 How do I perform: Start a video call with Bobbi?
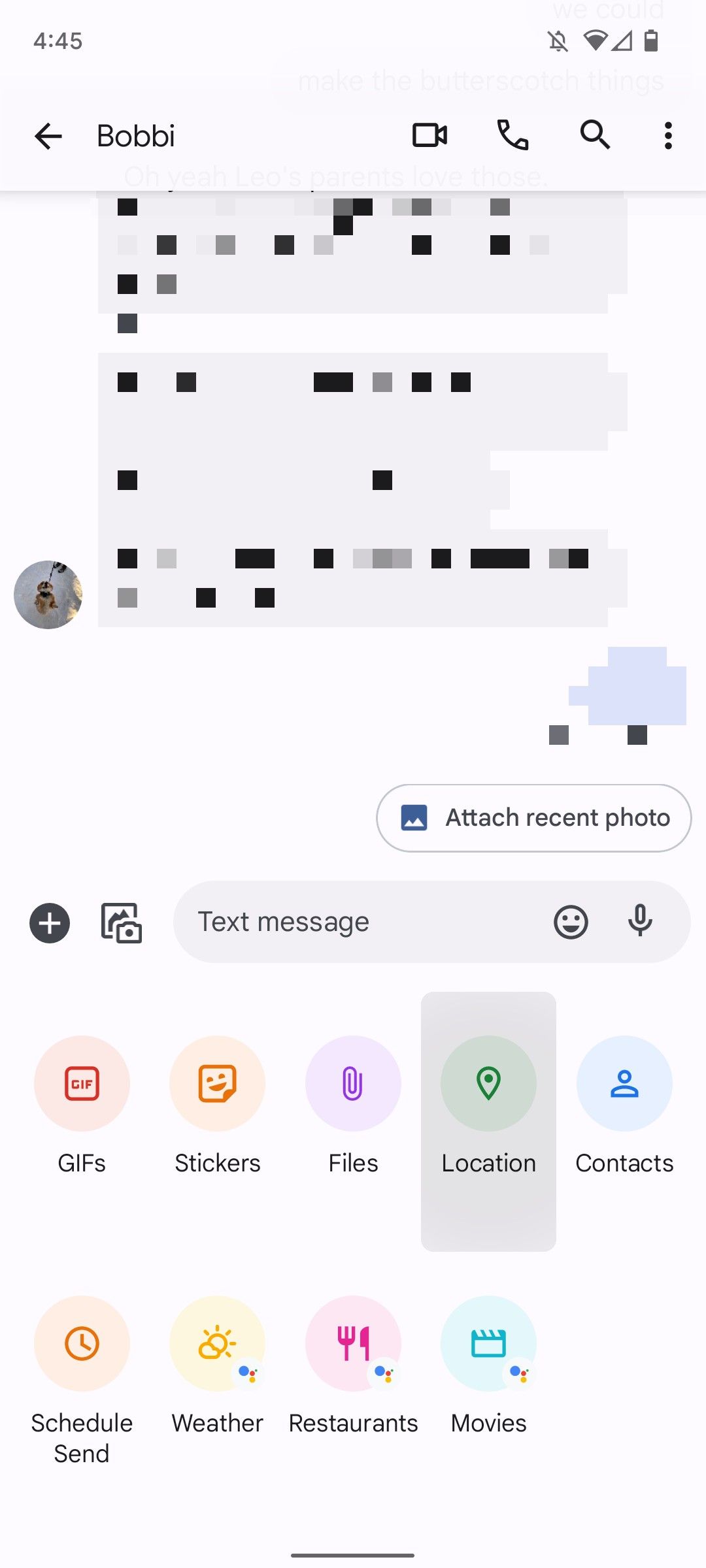pyautogui.click(x=429, y=136)
